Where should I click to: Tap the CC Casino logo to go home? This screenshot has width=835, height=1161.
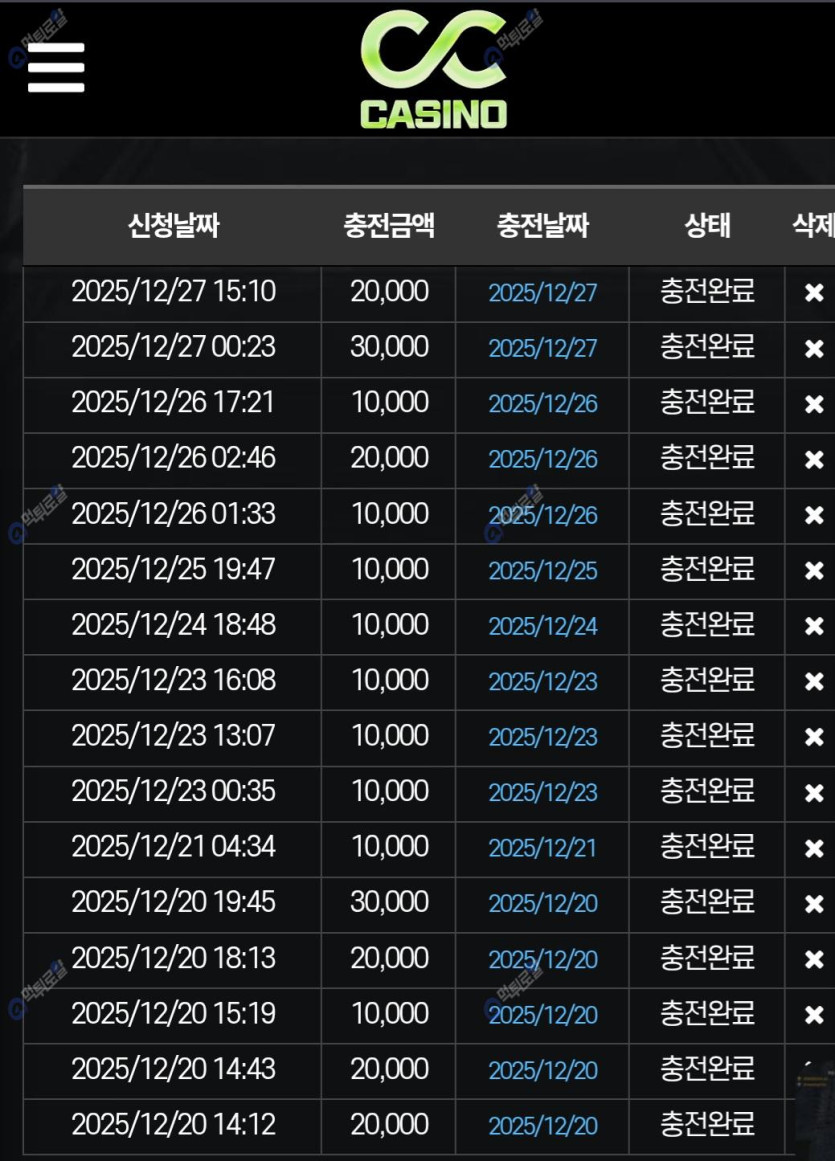click(433, 70)
